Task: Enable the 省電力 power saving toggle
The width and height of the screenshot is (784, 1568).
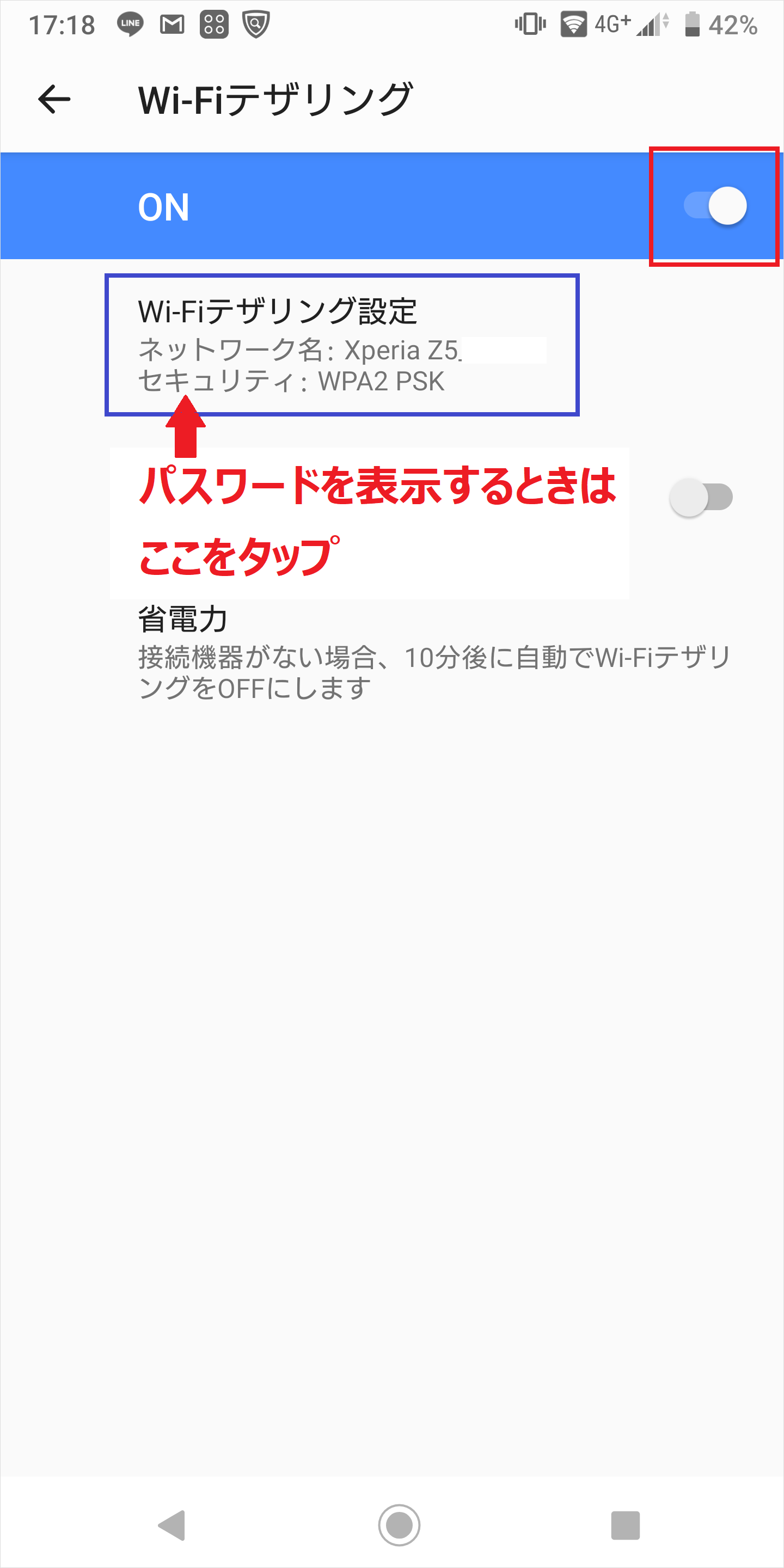Action: [x=701, y=497]
